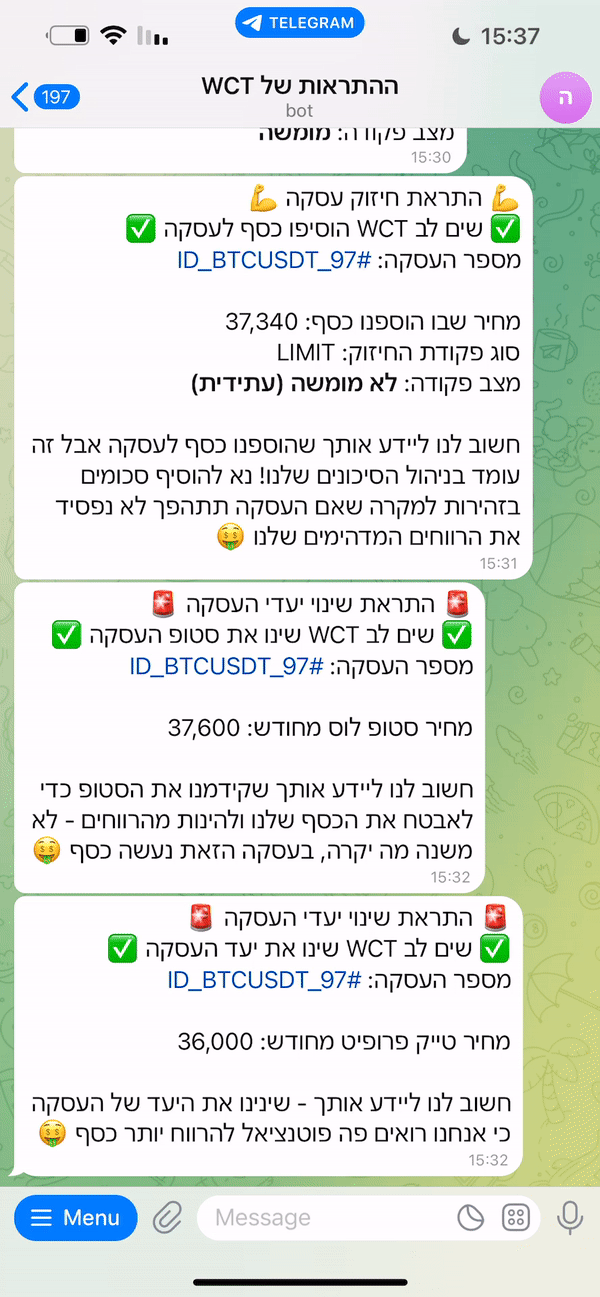Tap the microphone voice message icon
This screenshot has width=600, height=1297.
coord(570,1217)
